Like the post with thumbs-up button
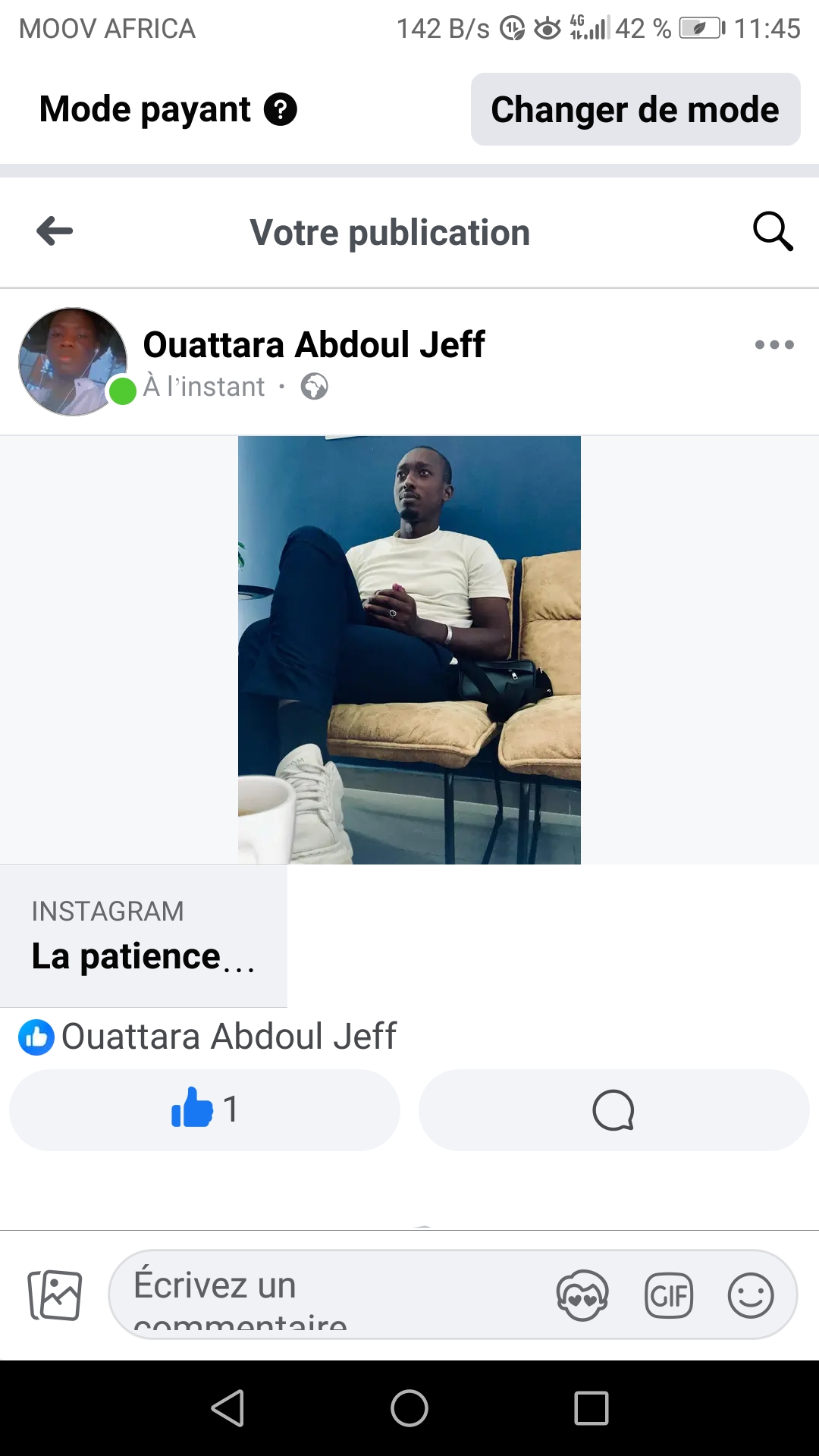The width and height of the screenshot is (819, 1456). [204, 1109]
